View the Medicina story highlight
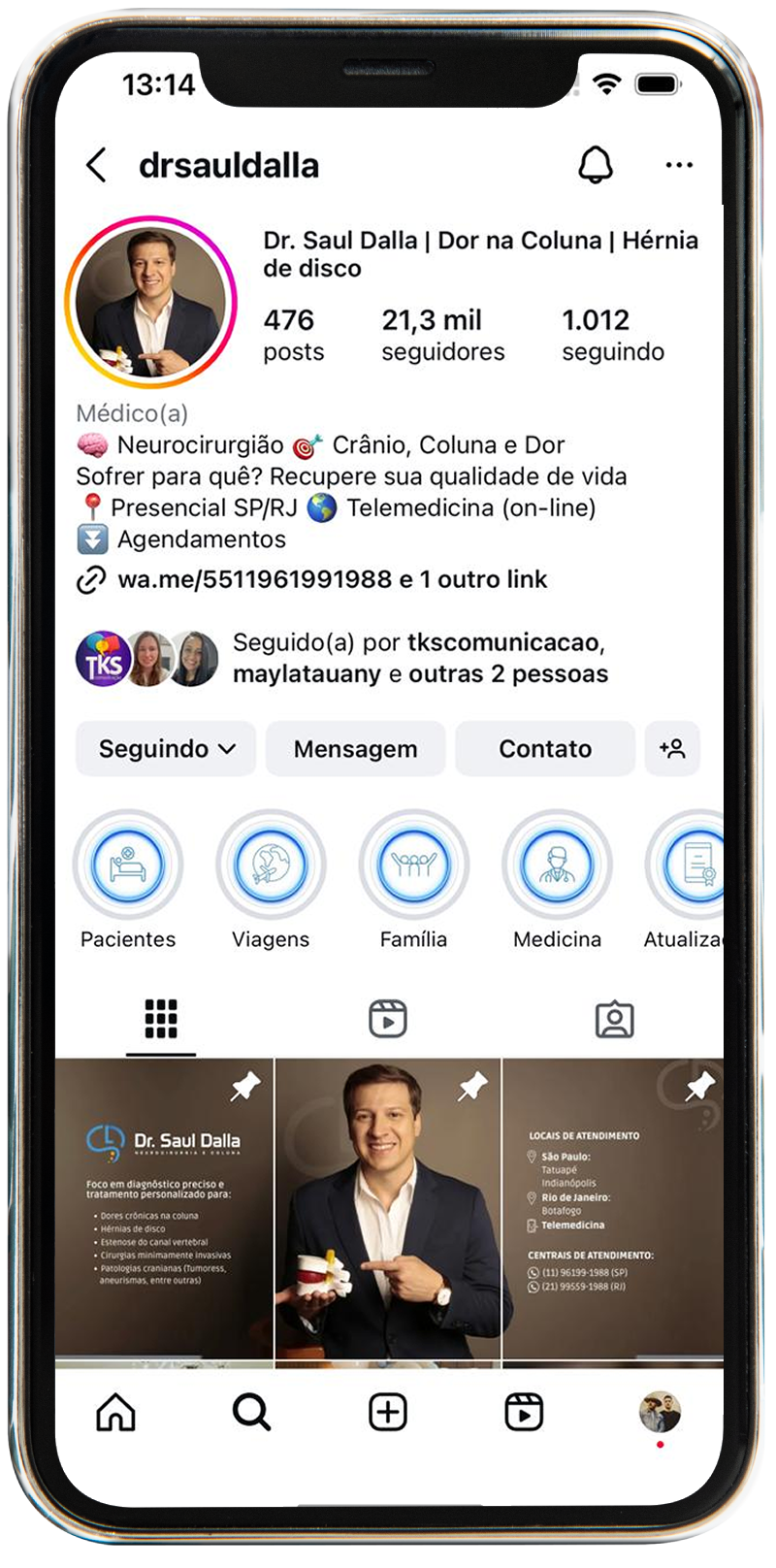Viewport: 776px width, 1568px height. click(x=557, y=865)
